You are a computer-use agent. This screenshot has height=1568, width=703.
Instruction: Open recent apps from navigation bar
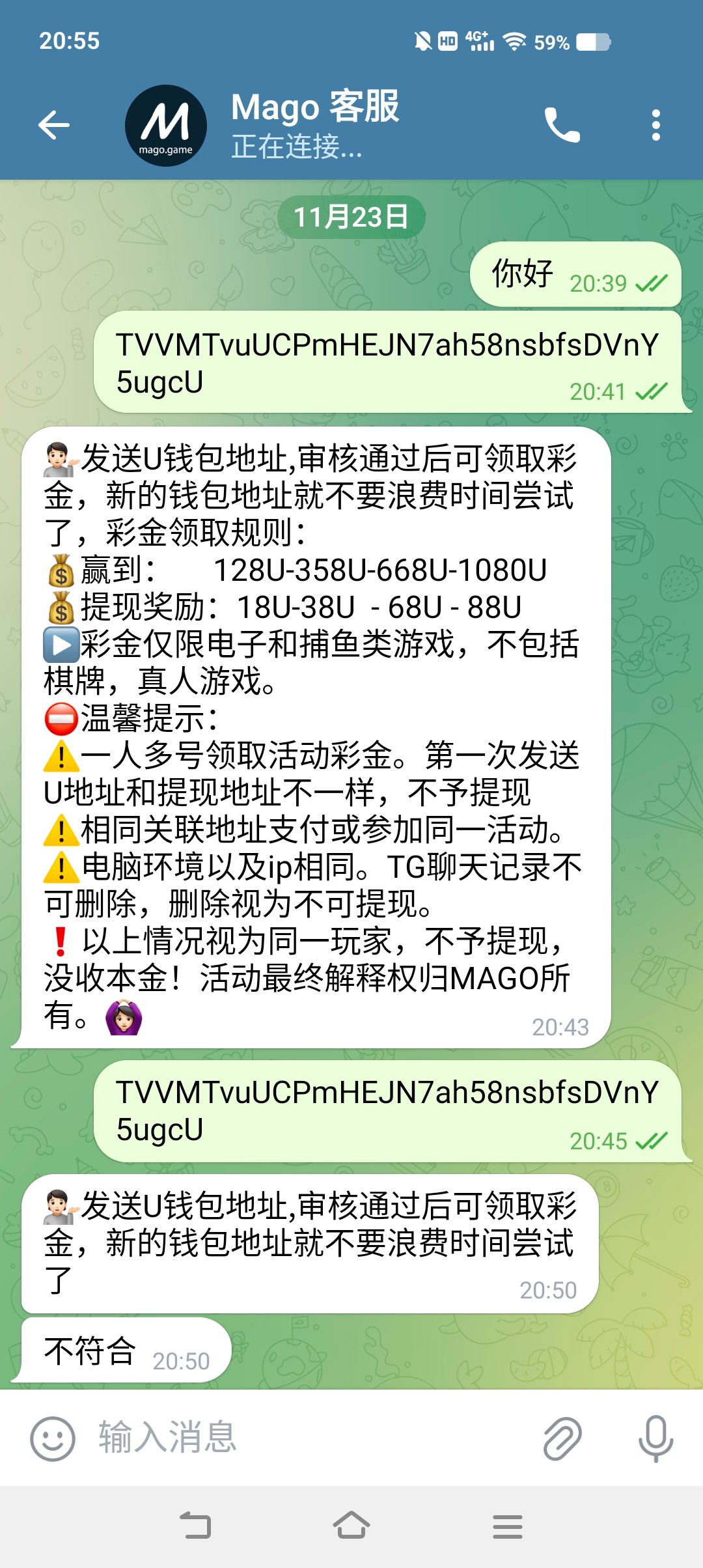click(x=507, y=1526)
